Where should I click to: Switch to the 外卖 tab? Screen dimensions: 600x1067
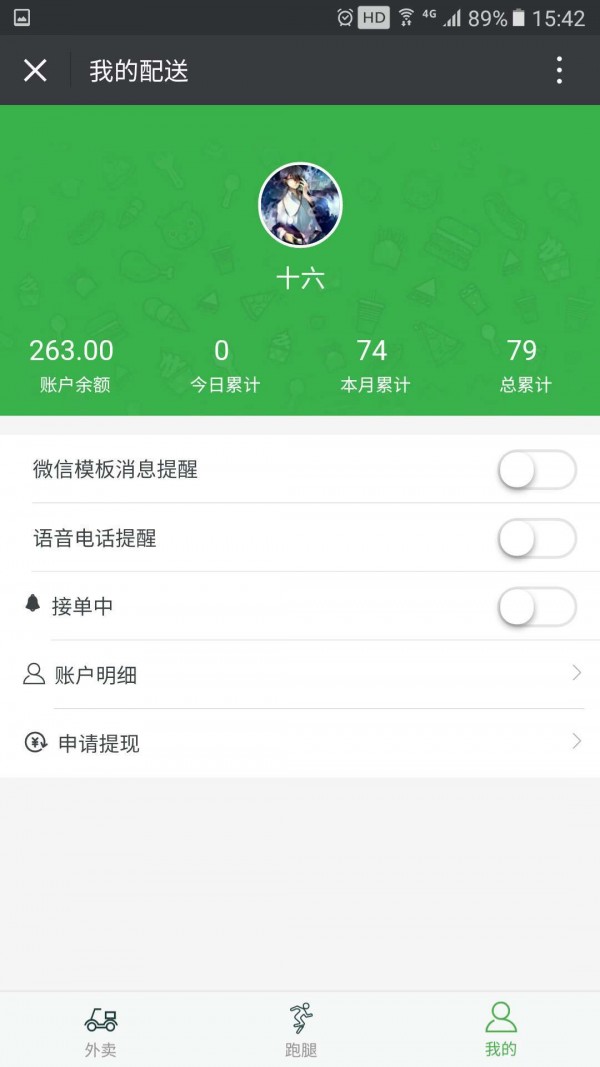click(x=100, y=1030)
